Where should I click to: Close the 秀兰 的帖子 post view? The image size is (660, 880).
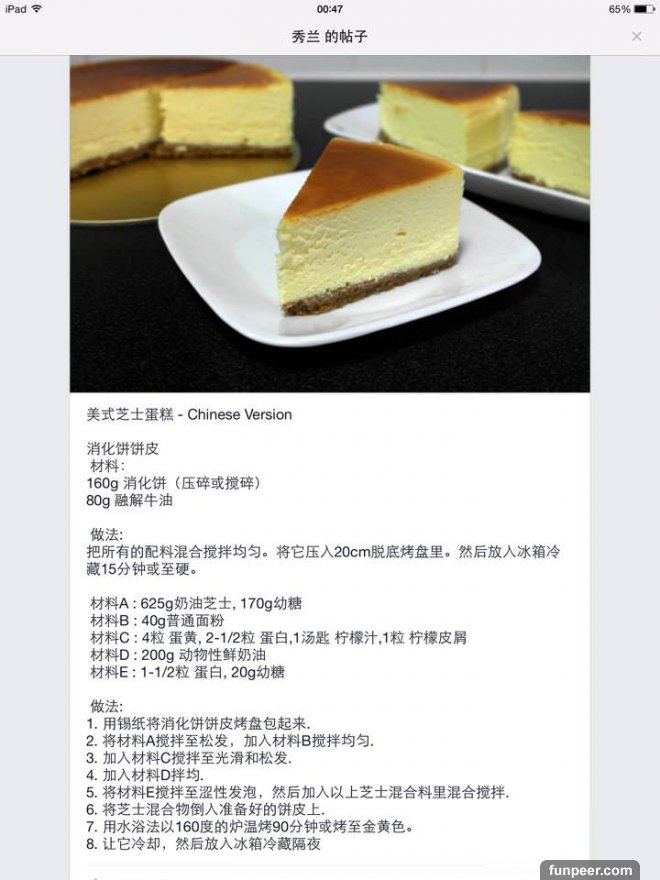(x=636, y=37)
